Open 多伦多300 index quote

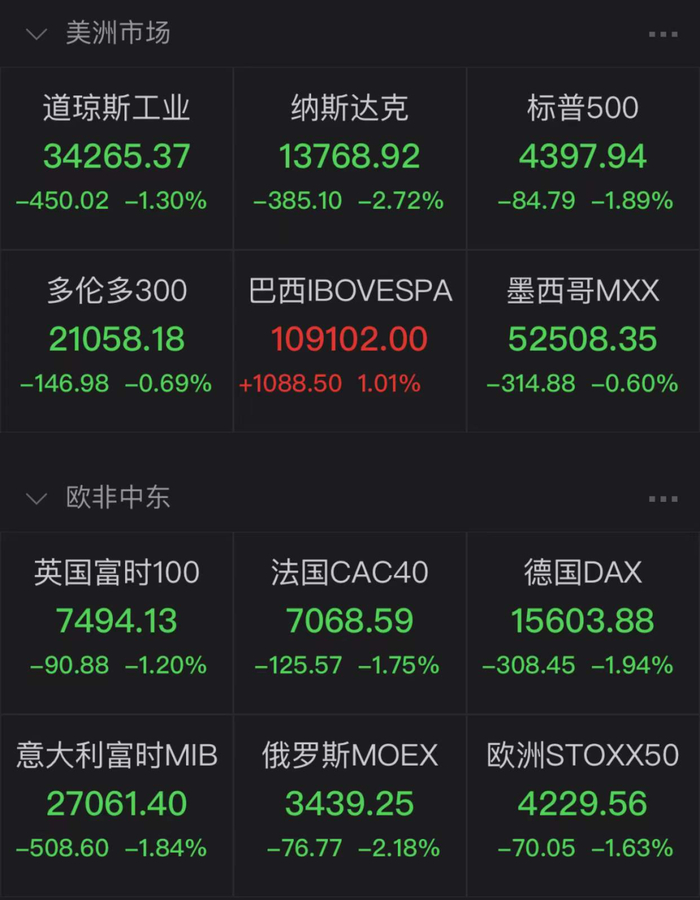[117, 339]
